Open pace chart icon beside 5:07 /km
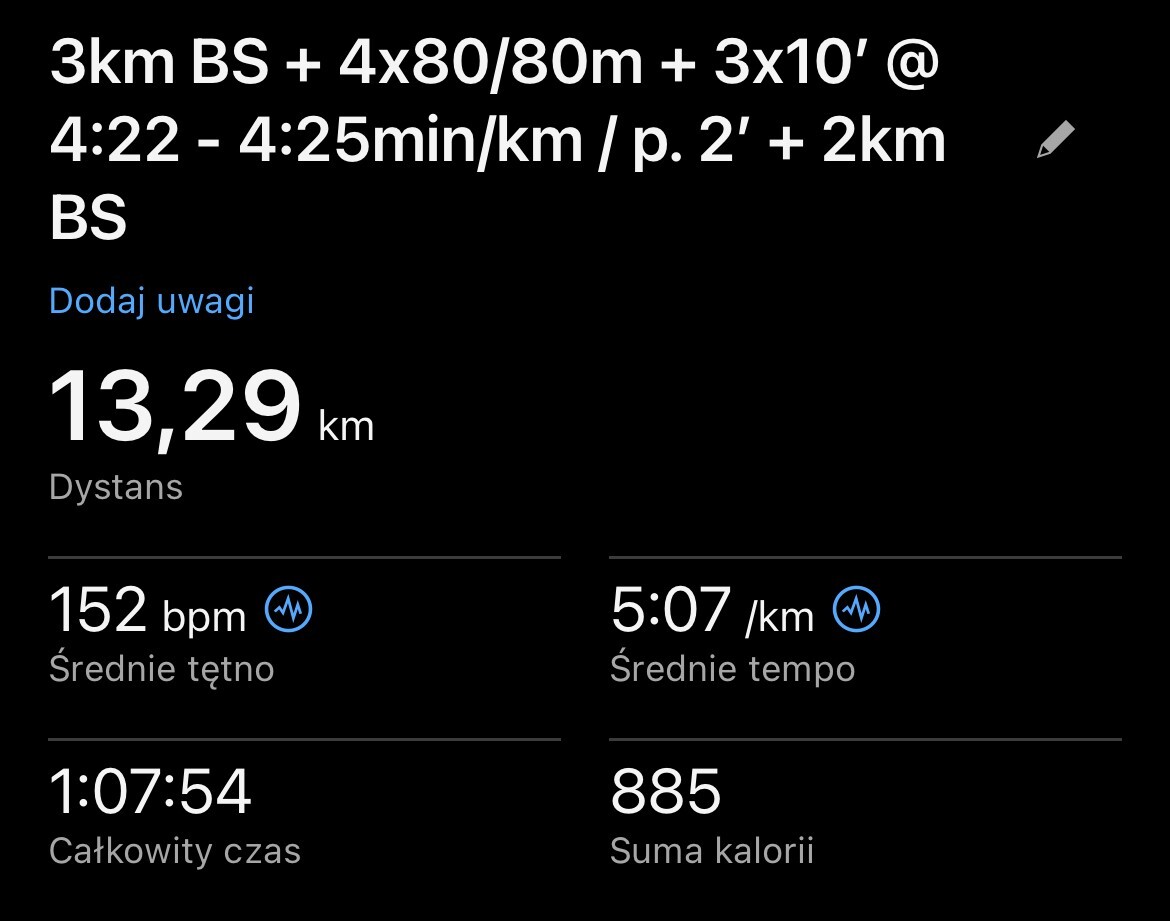The width and height of the screenshot is (1170, 921). point(856,608)
